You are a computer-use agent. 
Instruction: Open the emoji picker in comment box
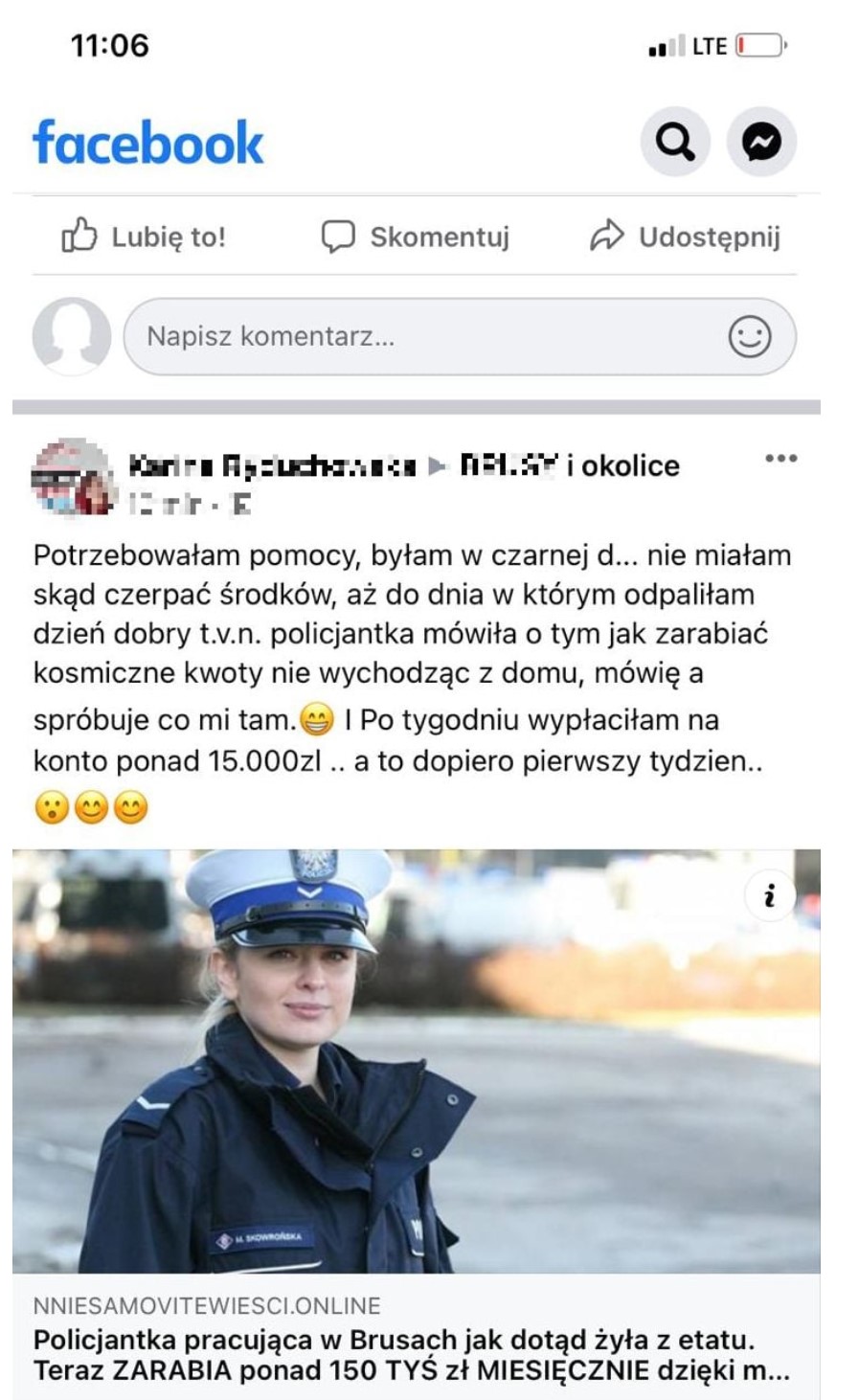click(750, 336)
